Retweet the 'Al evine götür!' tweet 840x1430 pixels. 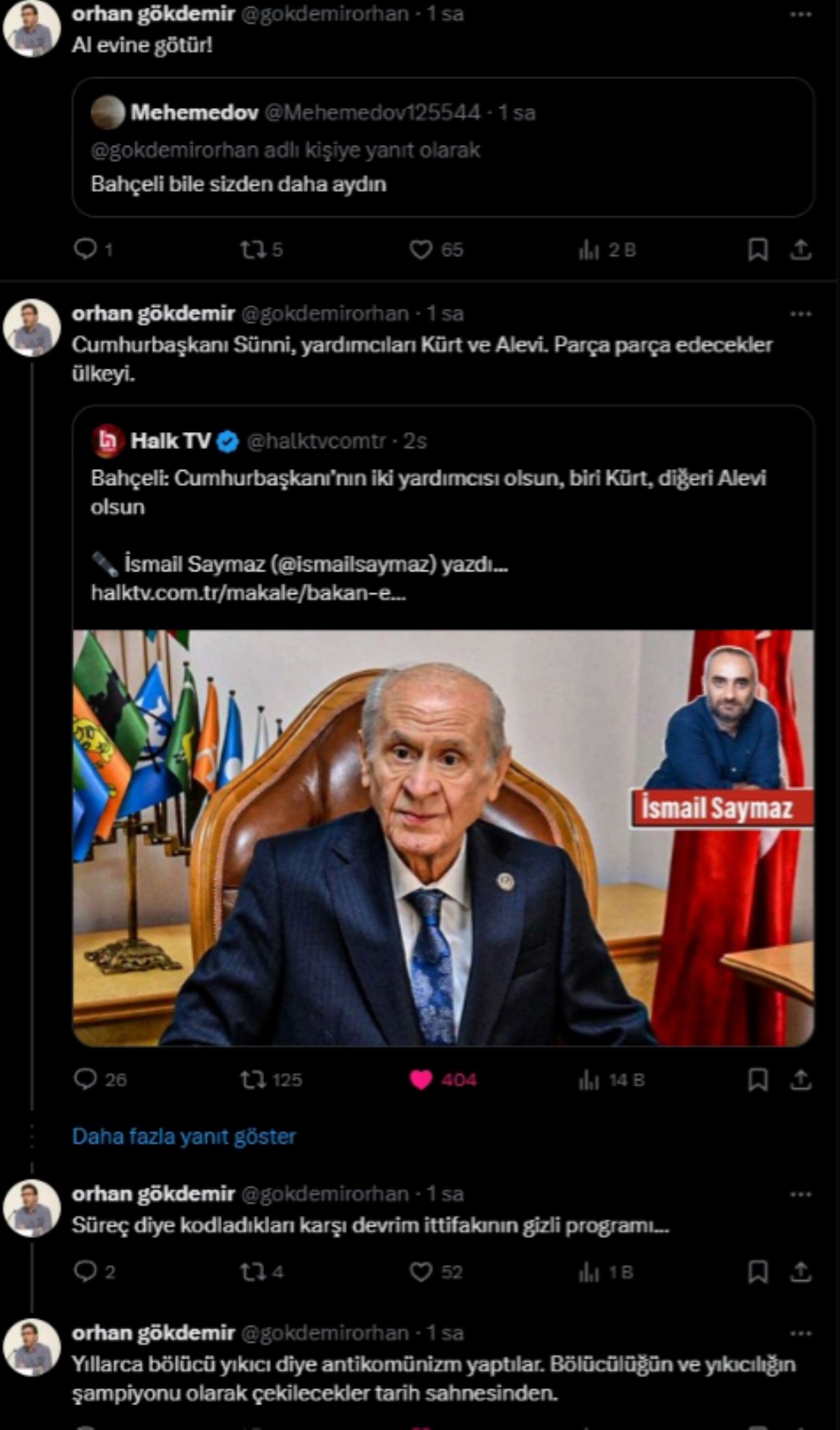tap(252, 249)
